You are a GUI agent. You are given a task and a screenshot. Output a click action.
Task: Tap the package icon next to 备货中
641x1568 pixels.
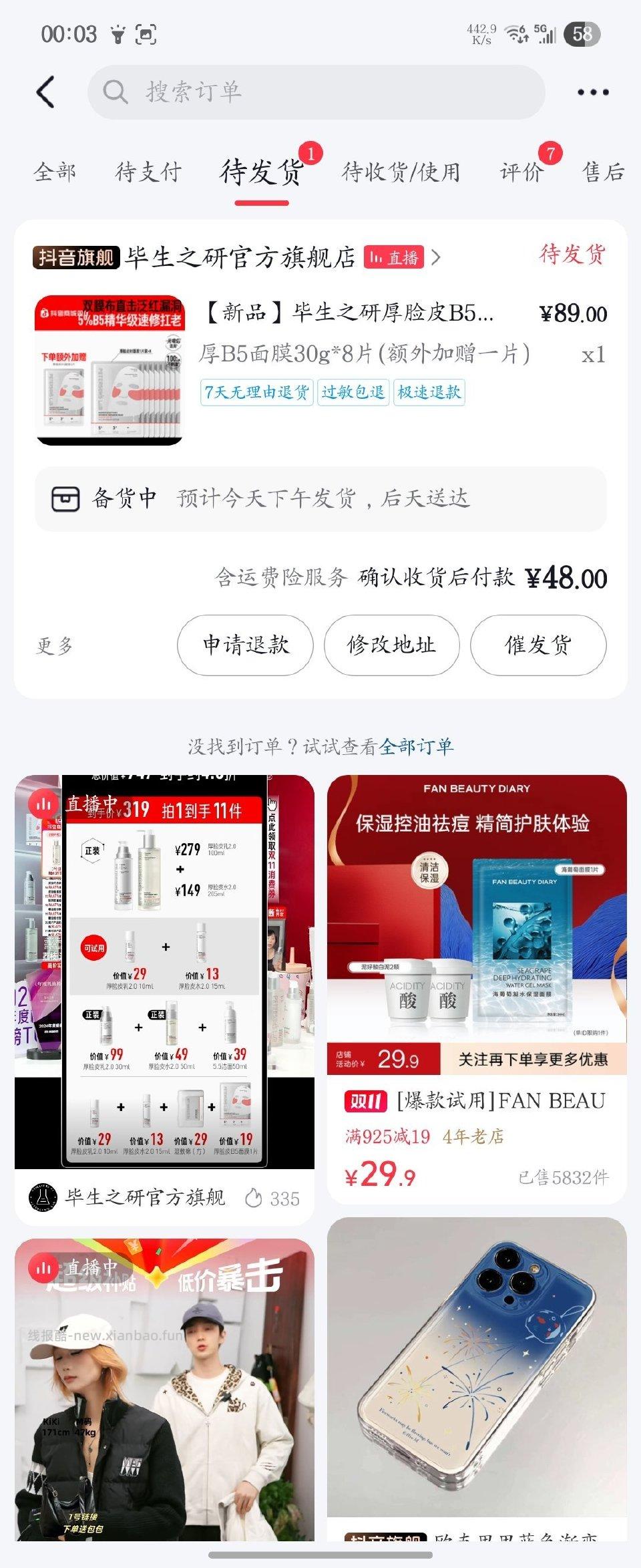click(x=66, y=499)
